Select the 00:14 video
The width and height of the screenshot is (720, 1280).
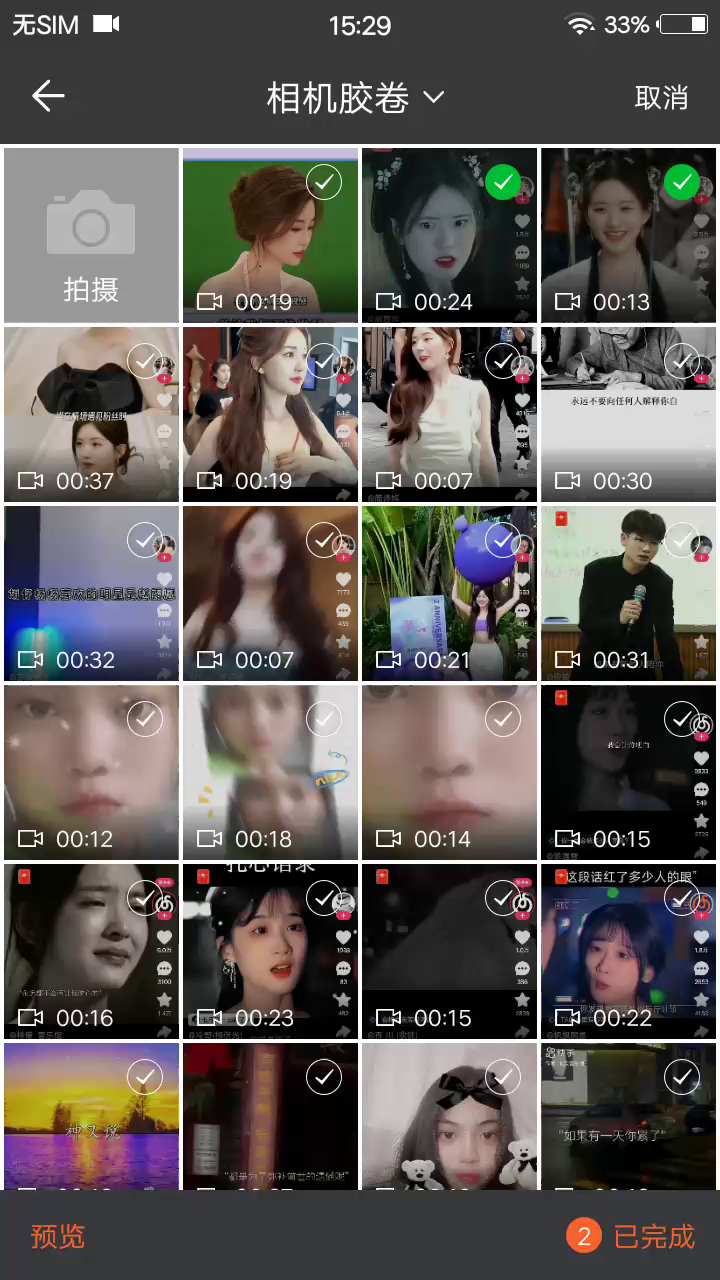[x=503, y=719]
